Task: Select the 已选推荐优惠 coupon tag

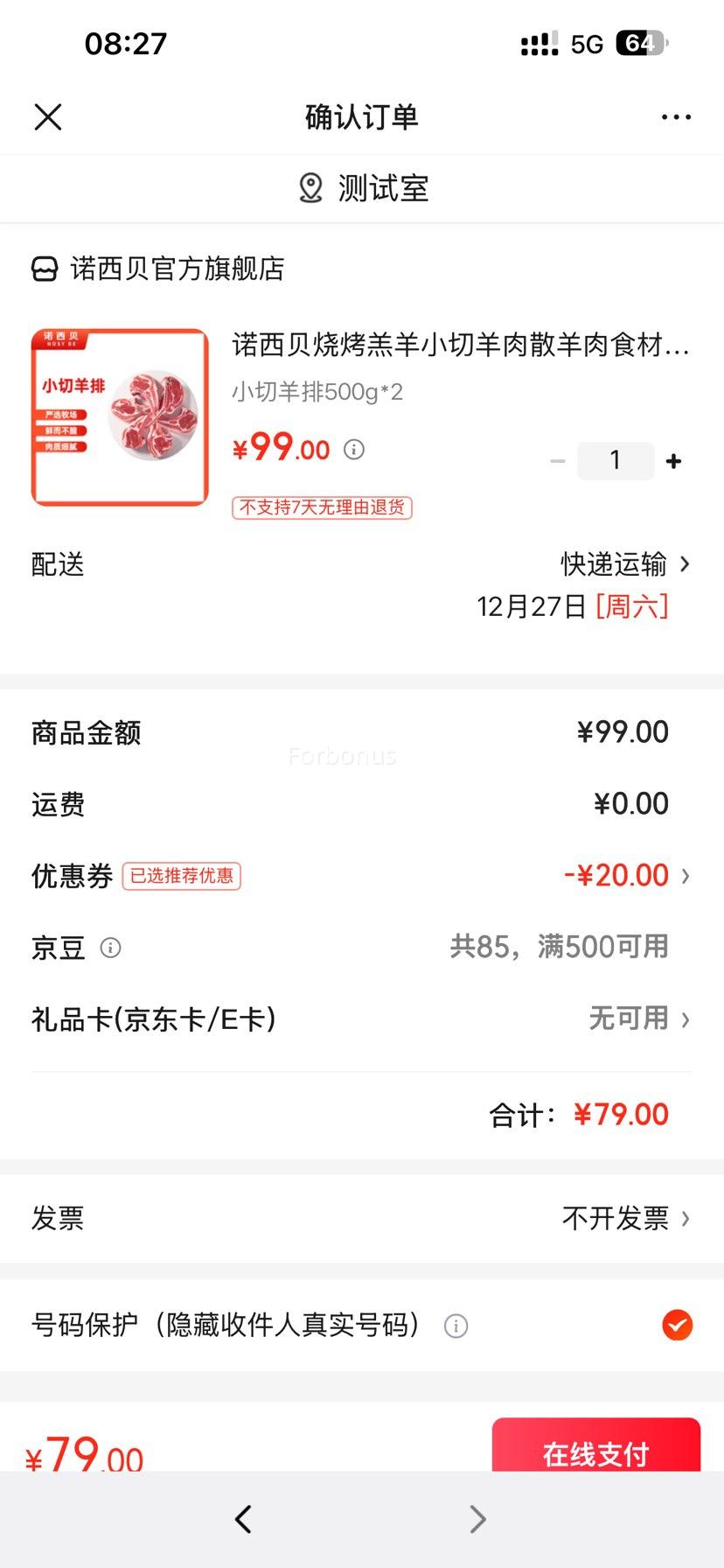Action: [x=181, y=876]
